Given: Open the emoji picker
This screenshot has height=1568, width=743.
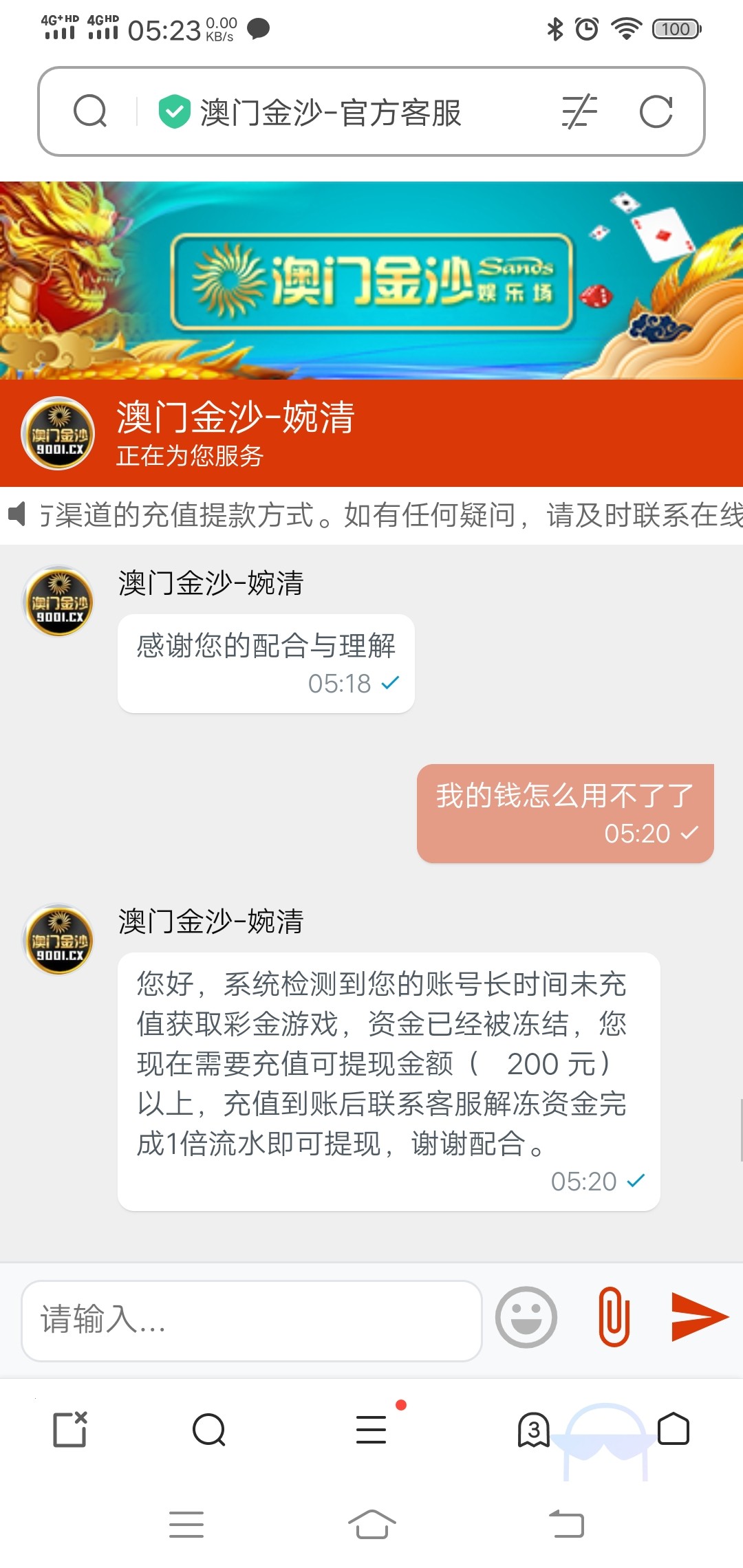Looking at the screenshot, I should (x=526, y=1318).
